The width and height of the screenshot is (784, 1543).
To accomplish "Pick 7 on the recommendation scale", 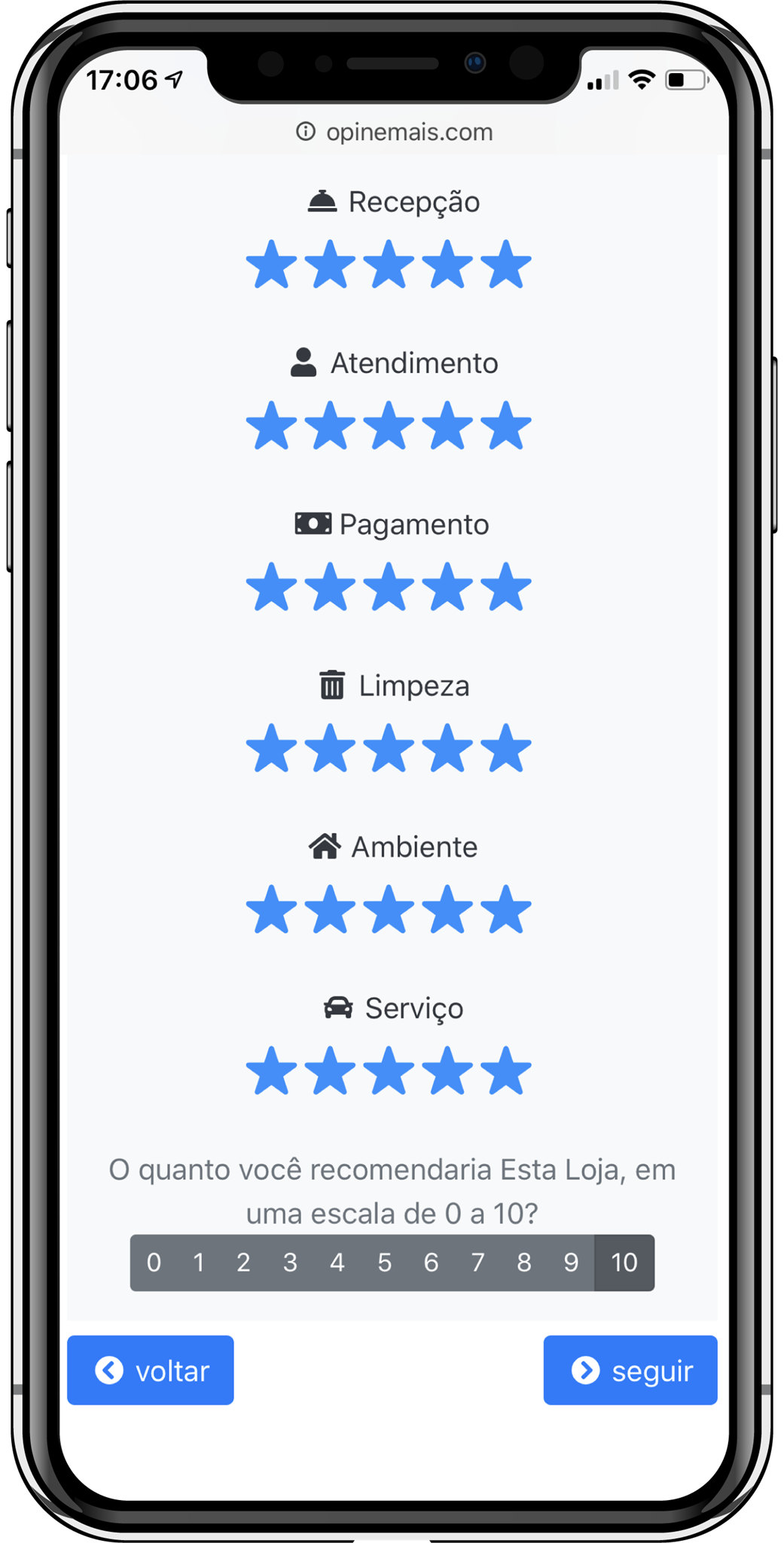I will (477, 1262).
